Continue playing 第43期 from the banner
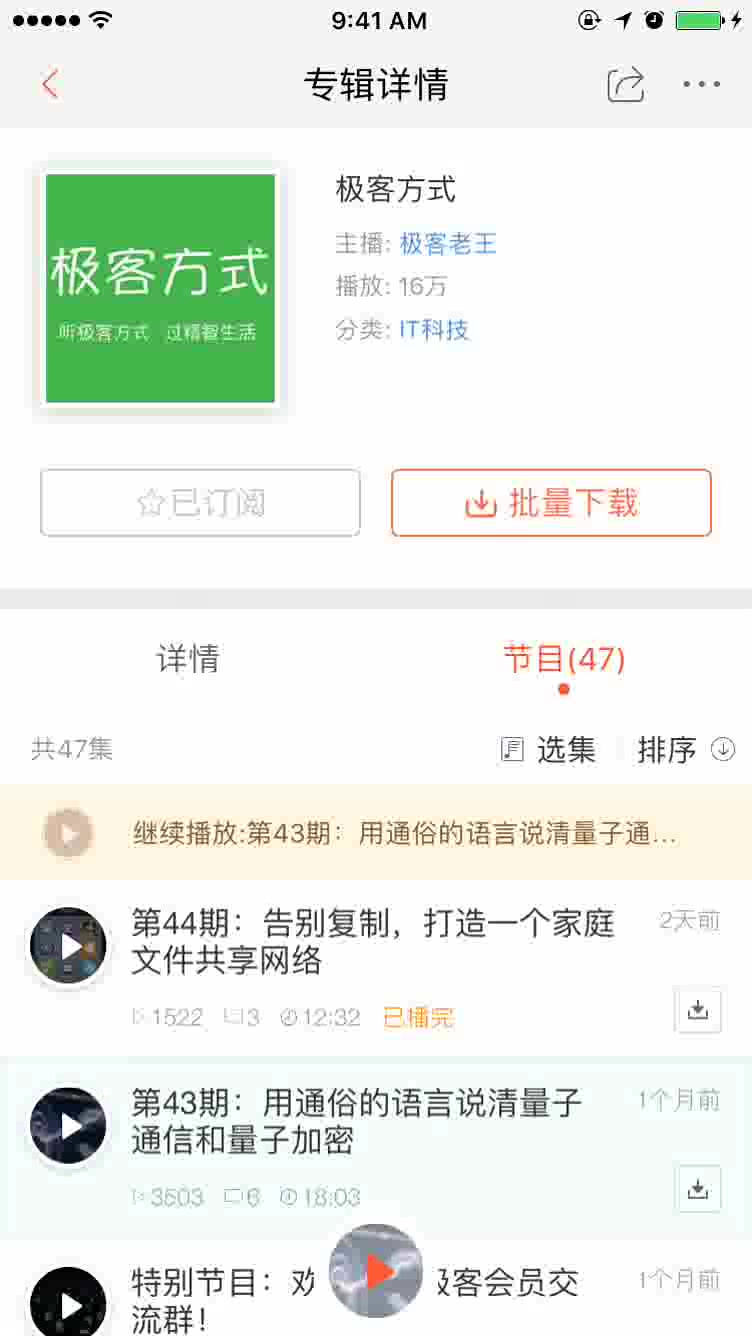The height and width of the screenshot is (1336, 752). (x=376, y=832)
